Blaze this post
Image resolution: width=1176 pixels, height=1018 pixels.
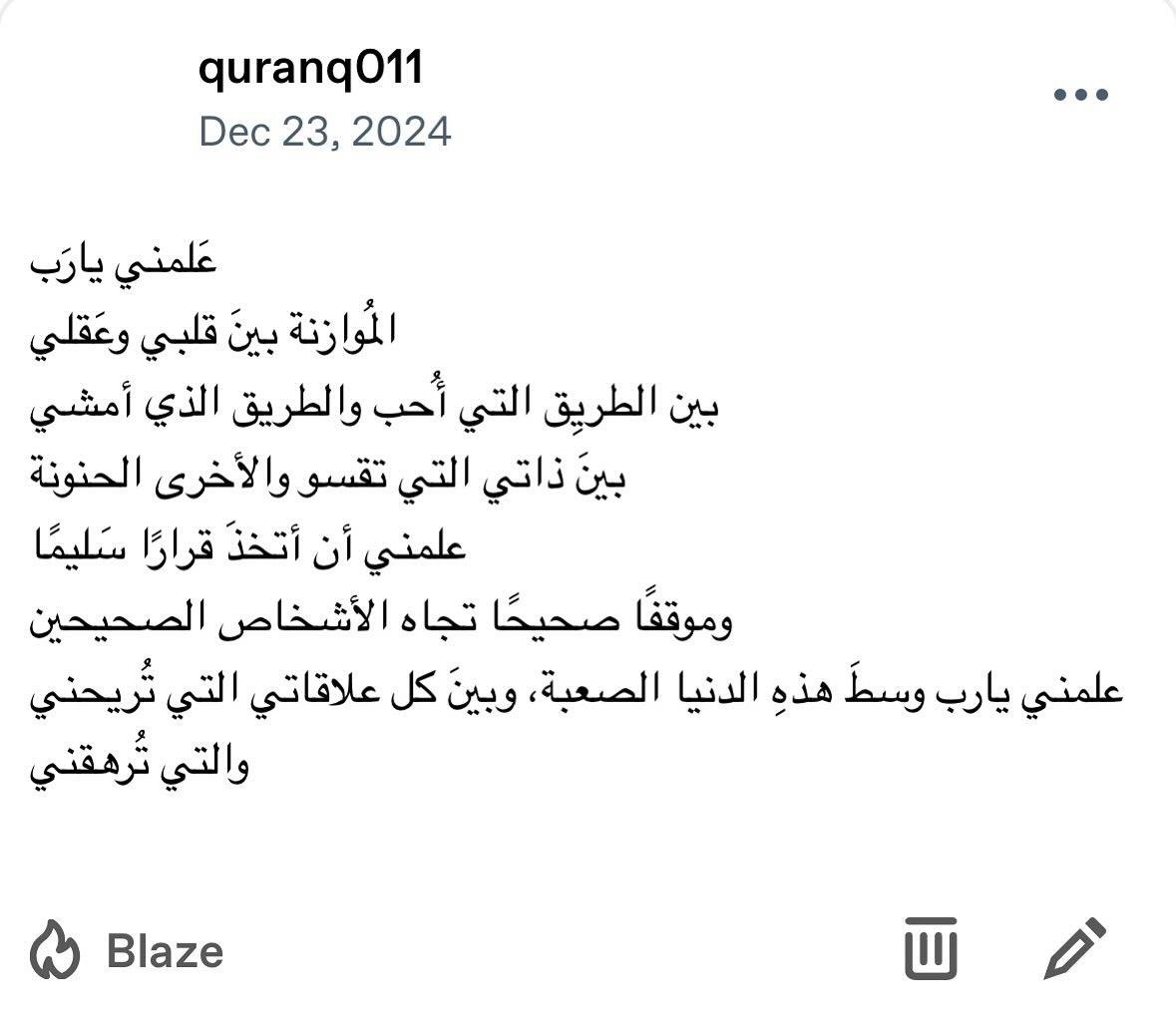[128, 950]
